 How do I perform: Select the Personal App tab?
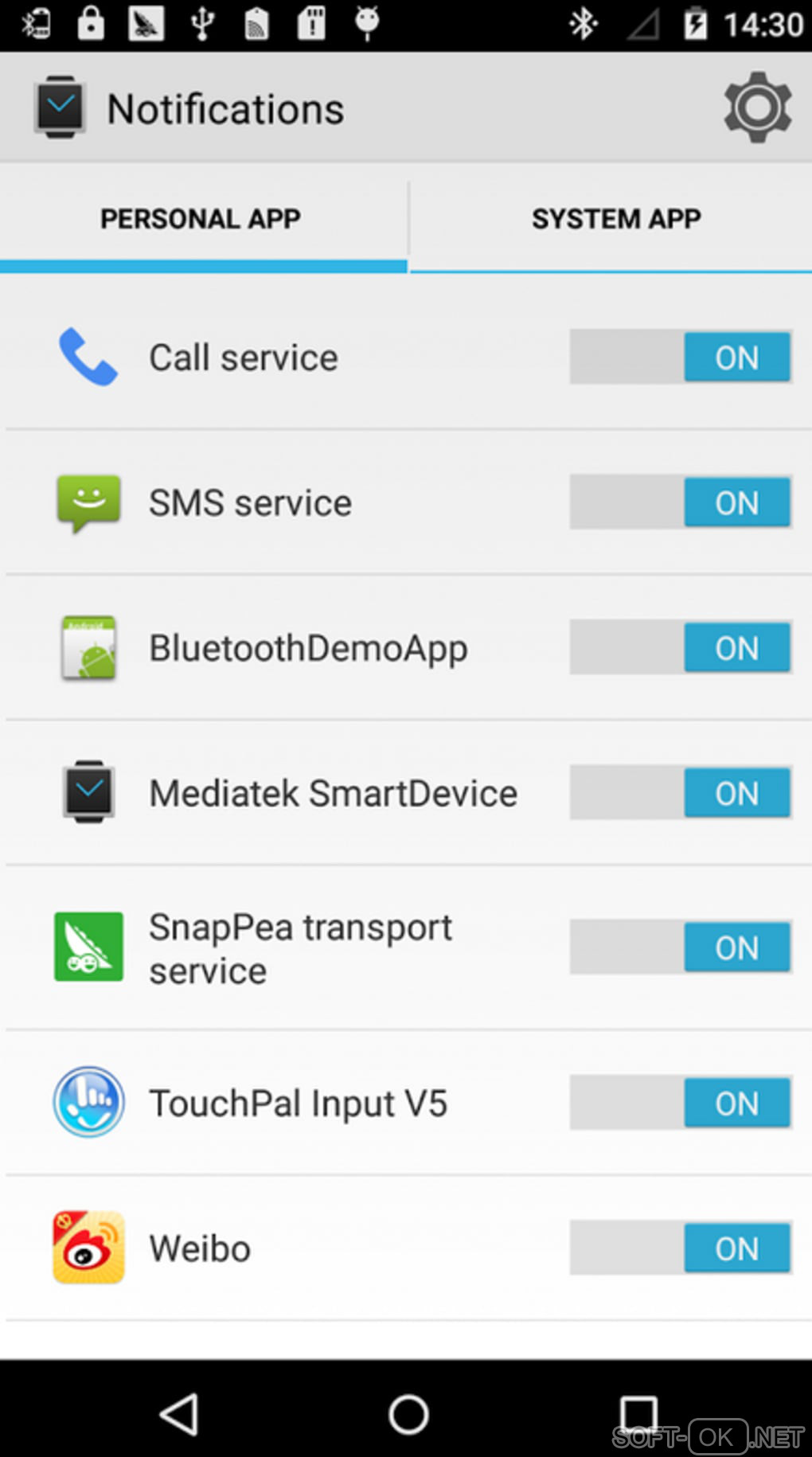tap(201, 219)
